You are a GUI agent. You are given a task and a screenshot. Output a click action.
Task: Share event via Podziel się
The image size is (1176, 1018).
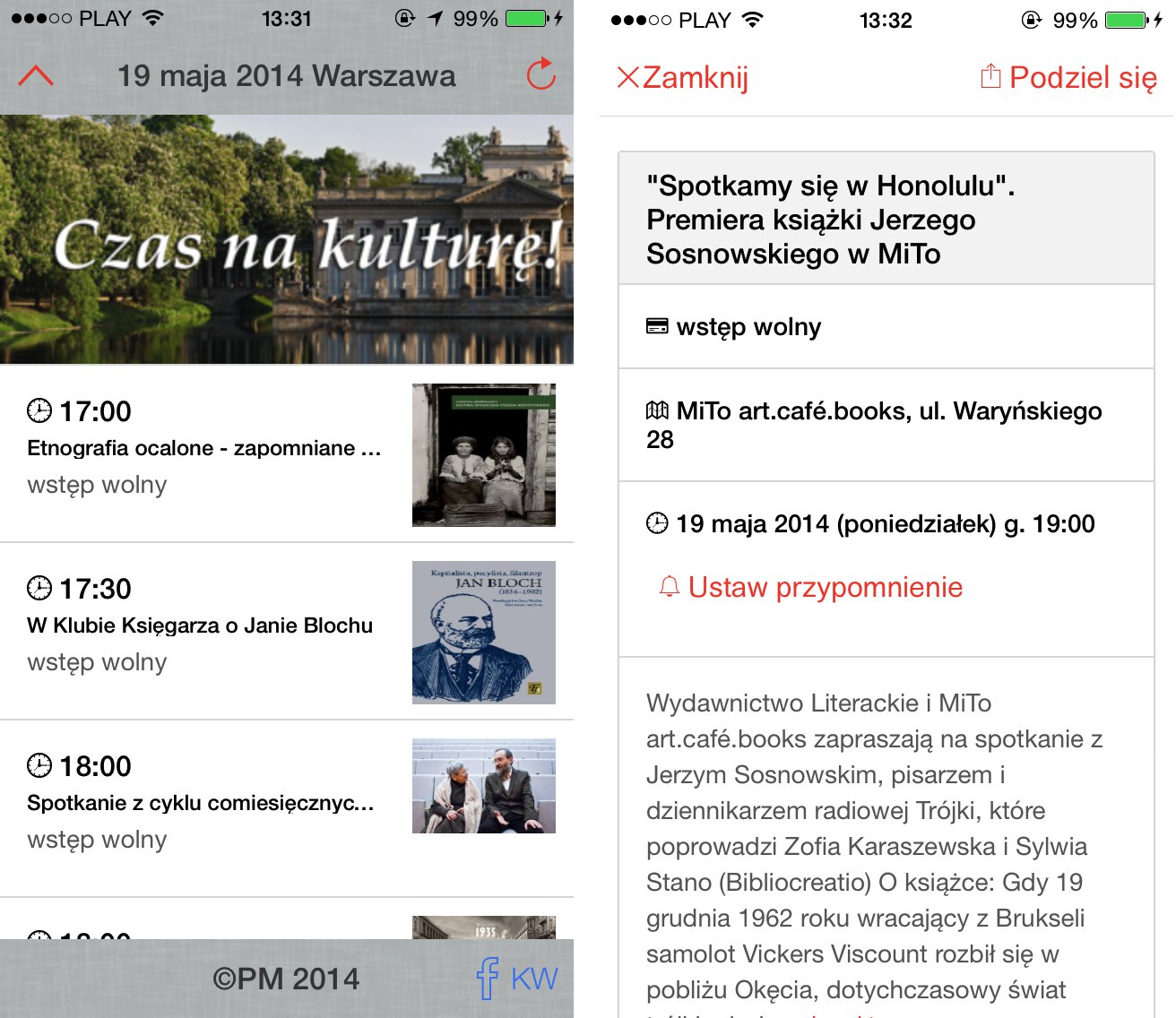(x=1068, y=78)
